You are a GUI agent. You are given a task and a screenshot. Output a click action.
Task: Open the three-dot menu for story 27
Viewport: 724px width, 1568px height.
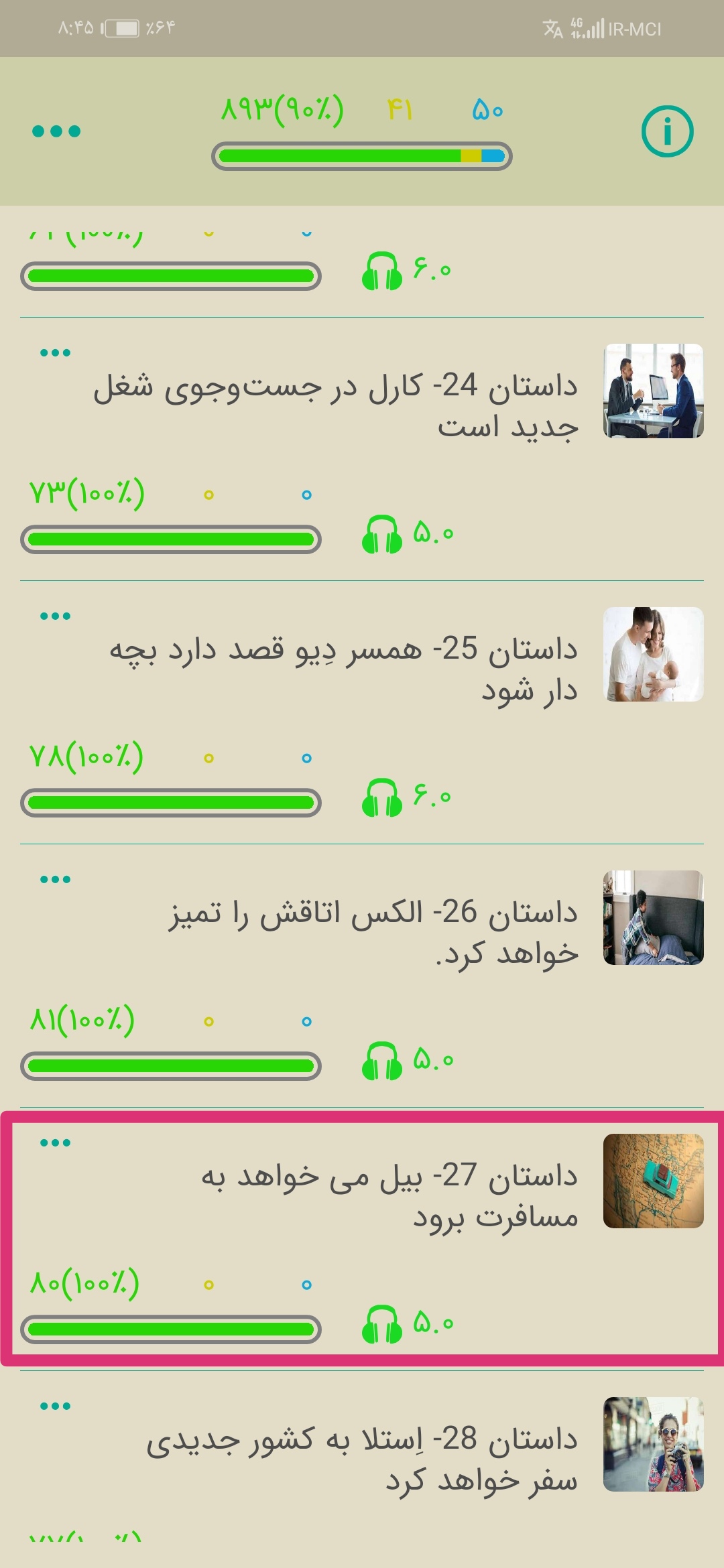(x=55, y=1143)
